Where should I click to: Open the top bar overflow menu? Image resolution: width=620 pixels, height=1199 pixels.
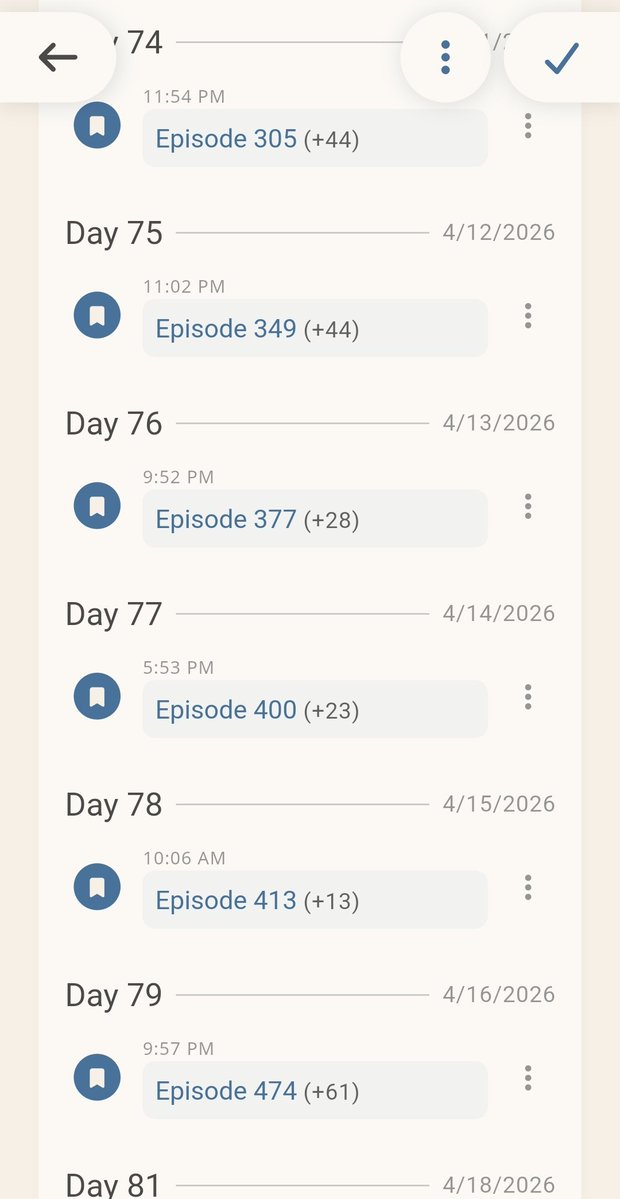(x=445, y=58)
